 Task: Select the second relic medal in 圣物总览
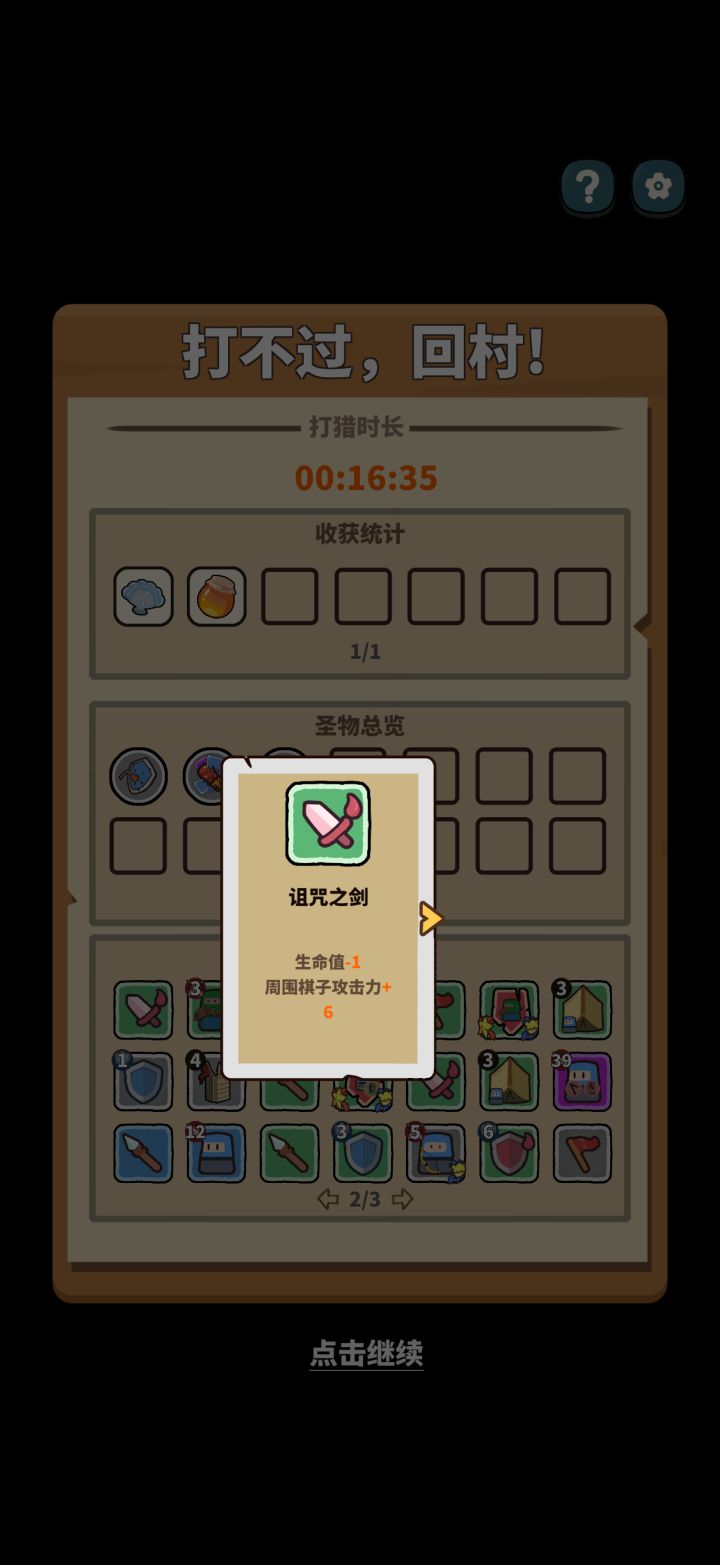[211, 775]
